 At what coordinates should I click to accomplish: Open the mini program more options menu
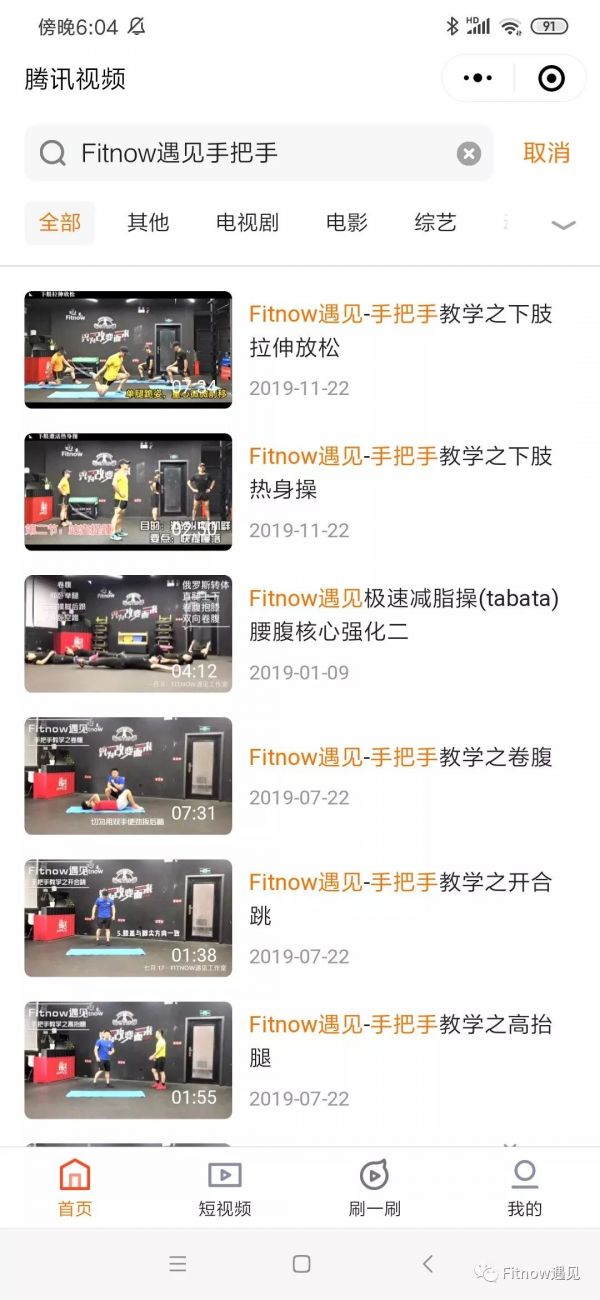pos(478,78)
